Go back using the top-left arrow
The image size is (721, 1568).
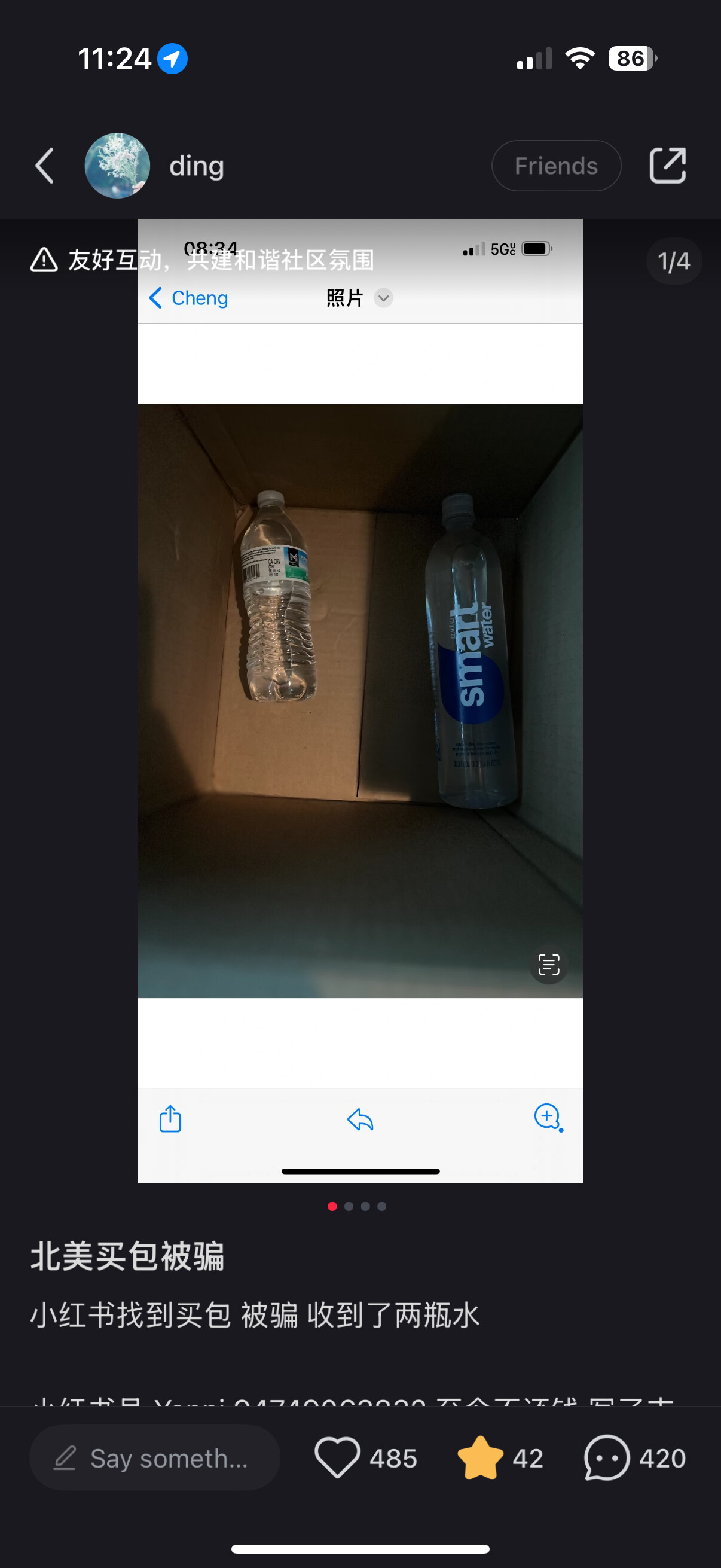(44, 166)
